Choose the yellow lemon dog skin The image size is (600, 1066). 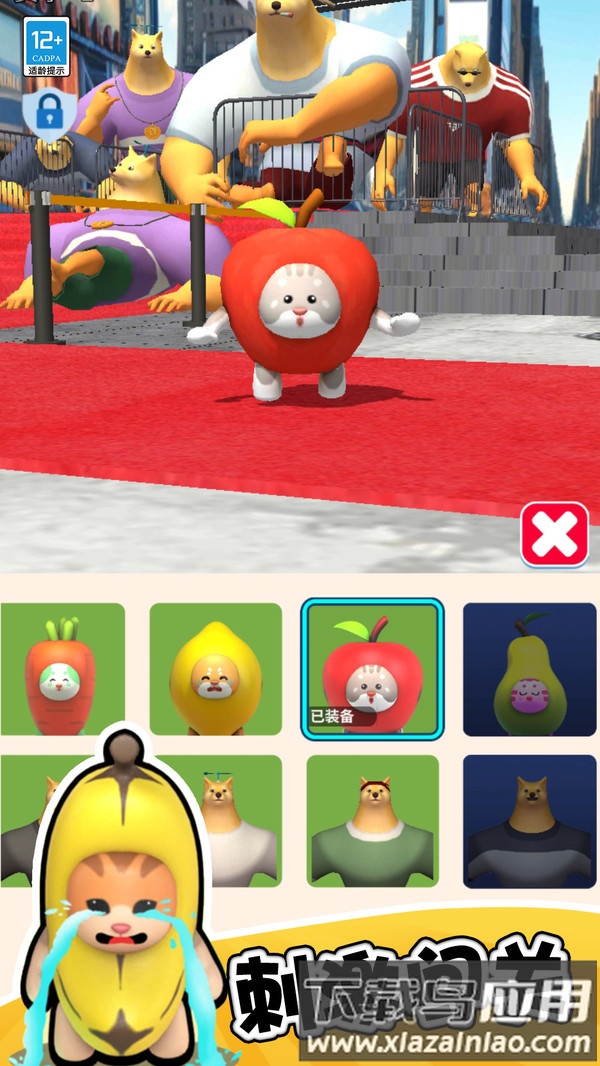[216, 668]
